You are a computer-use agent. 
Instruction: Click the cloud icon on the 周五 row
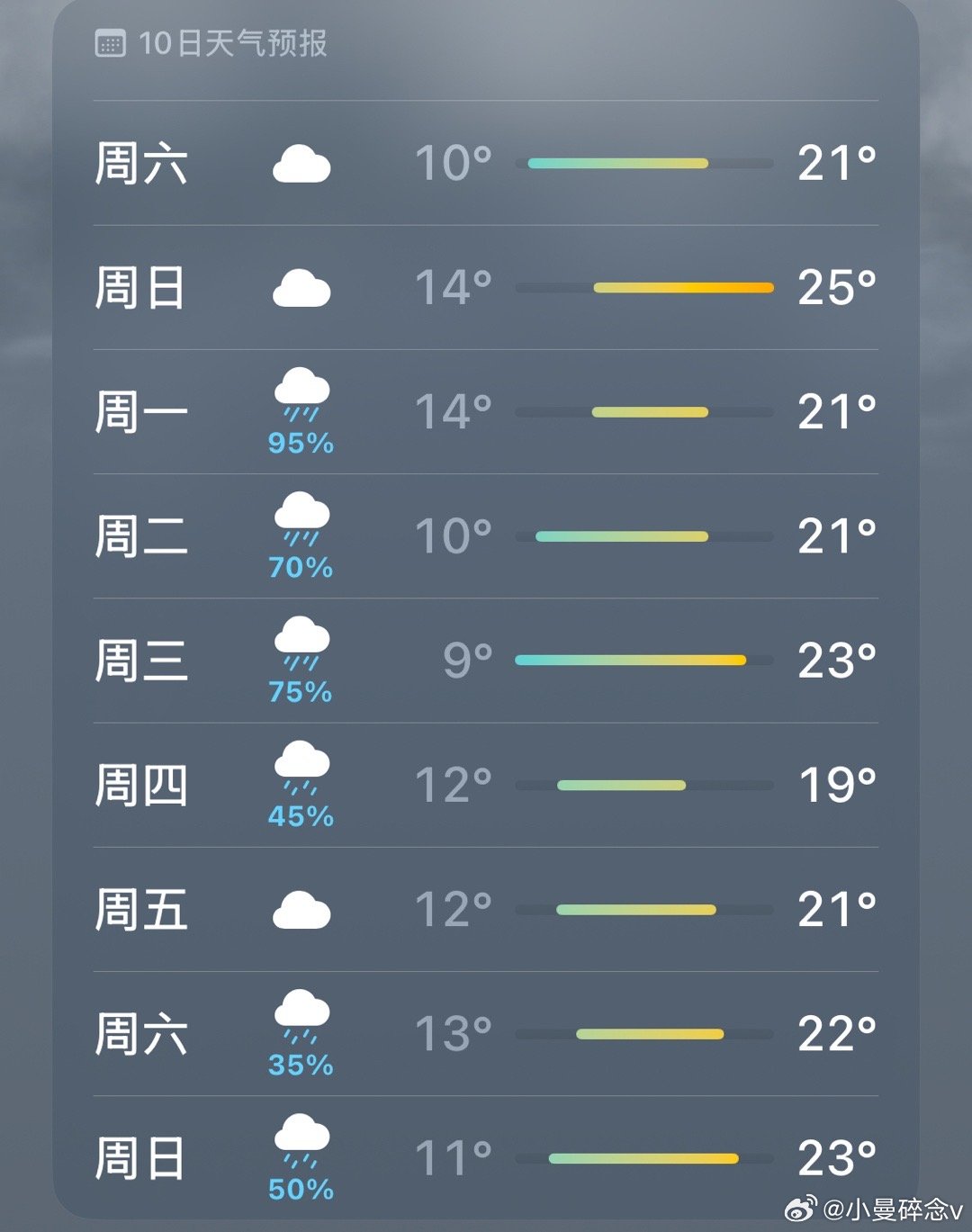click(x=301, y=910)
